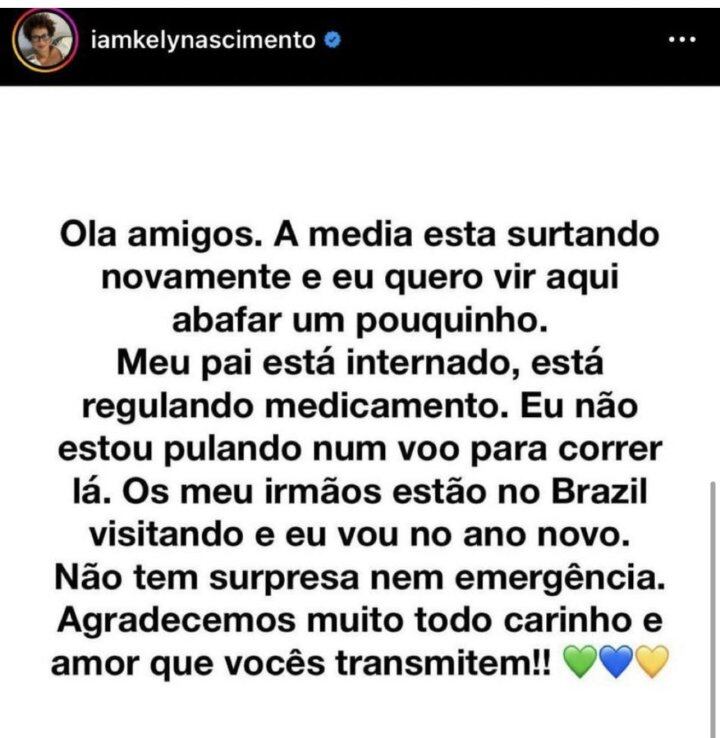Click the closing line with heart emojis
The image size is (720, 738).
[x=360, y=661]
